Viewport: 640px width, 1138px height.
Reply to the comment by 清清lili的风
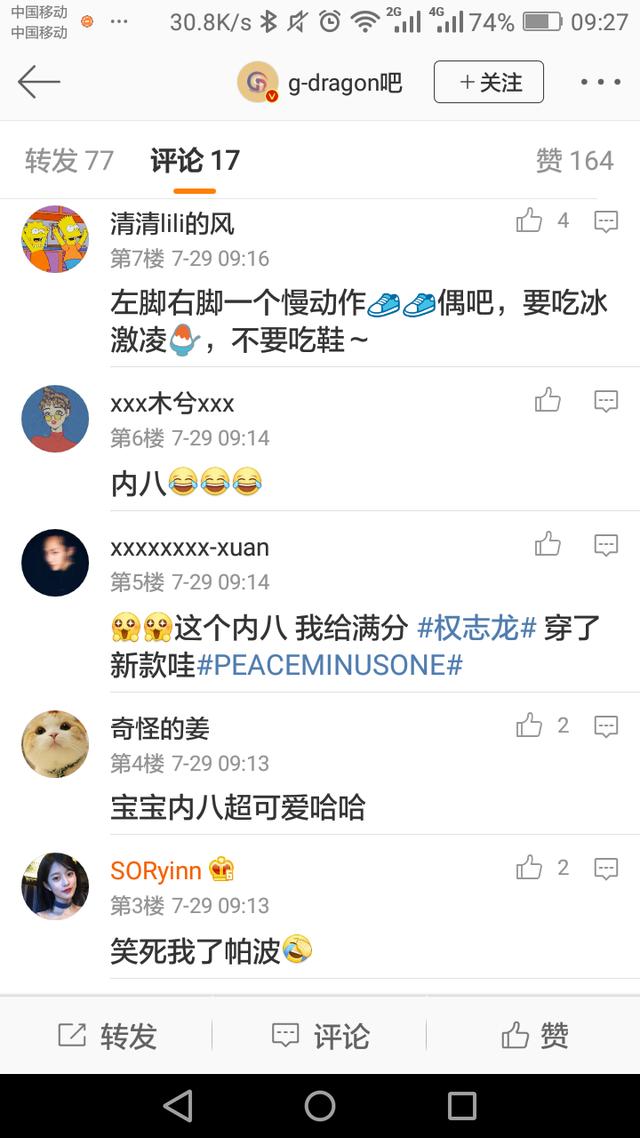tap(606, 222)
